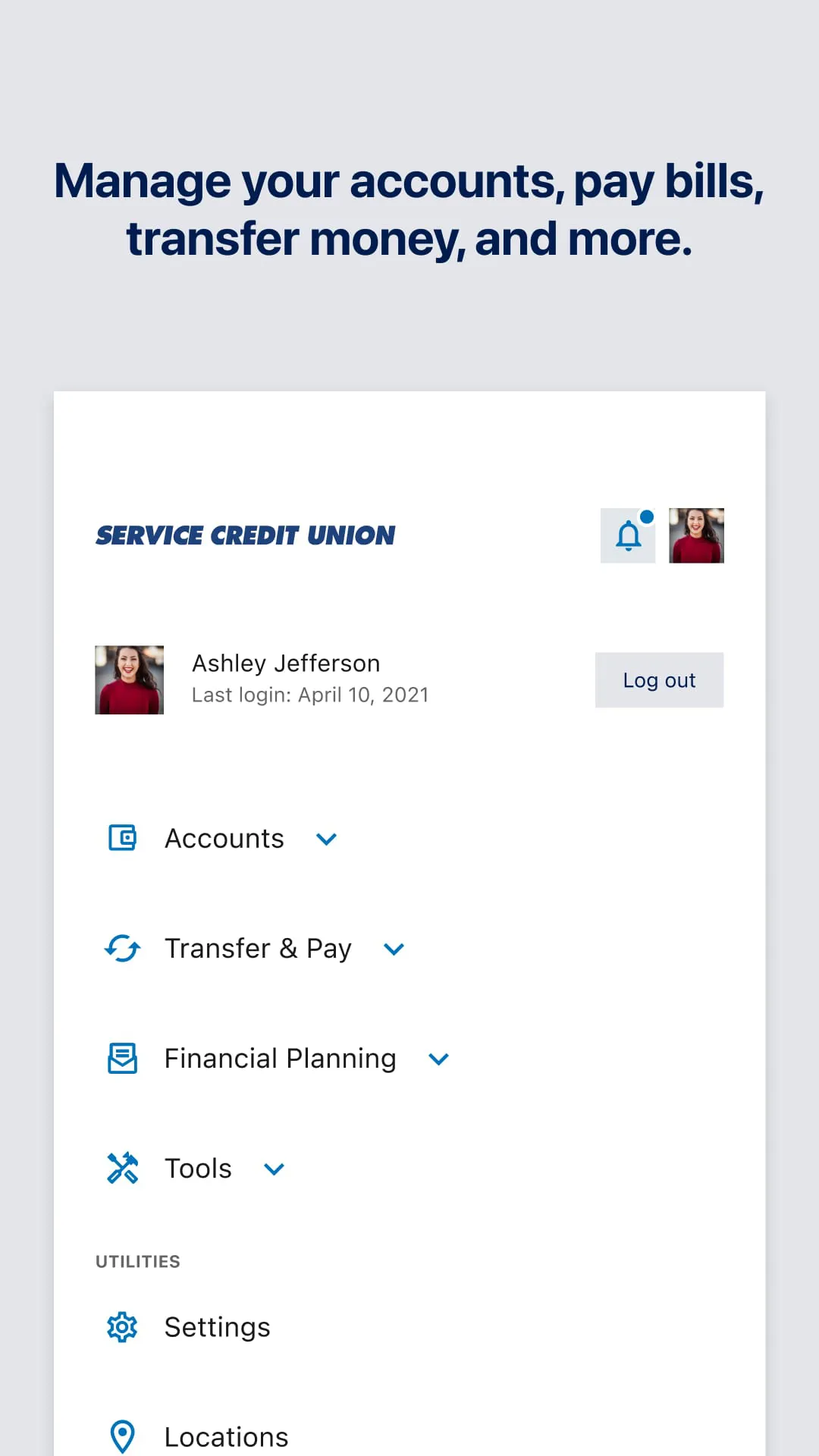Image resolution: width=819 pixels, height=1456 pixels.
Task: Click the profile photo beside Ashley's name
Action: 129,679
